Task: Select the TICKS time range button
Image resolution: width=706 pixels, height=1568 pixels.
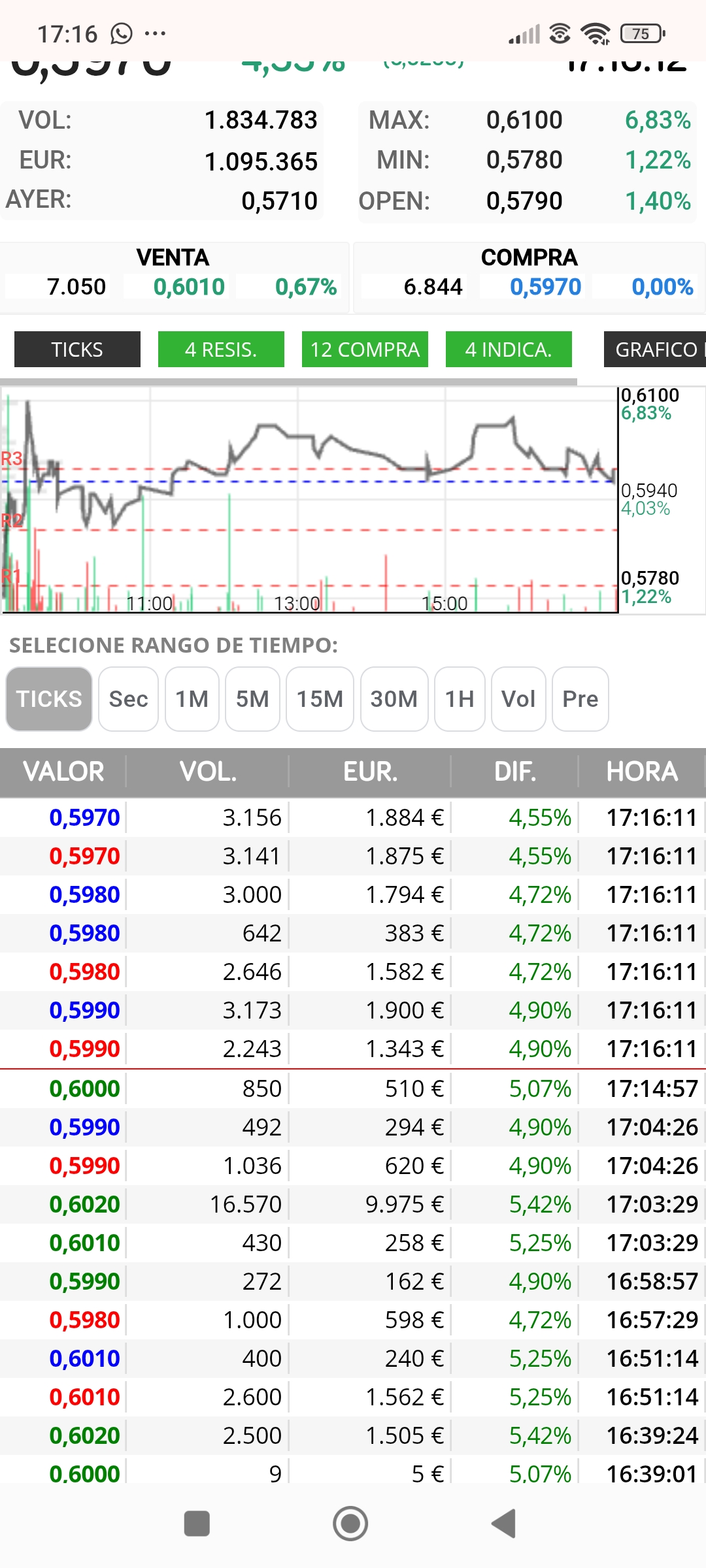Action: click(49, 699)
